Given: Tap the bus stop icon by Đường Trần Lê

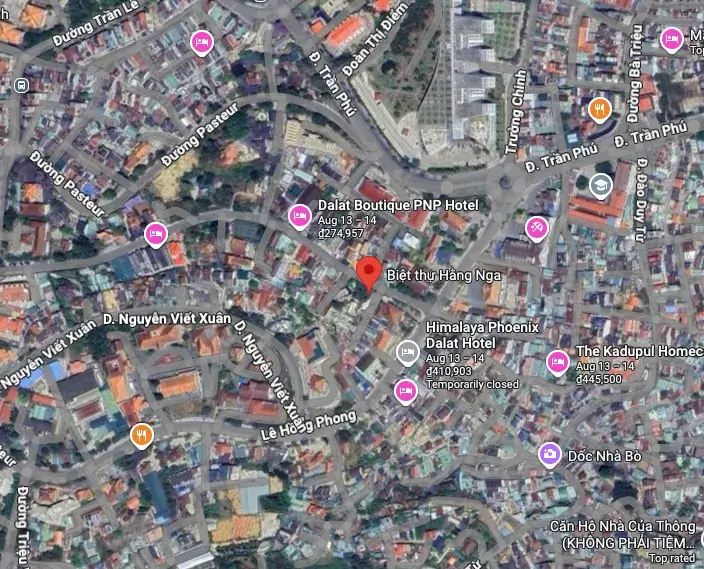Looking at the screenshot, I should [x=21, y=86].
